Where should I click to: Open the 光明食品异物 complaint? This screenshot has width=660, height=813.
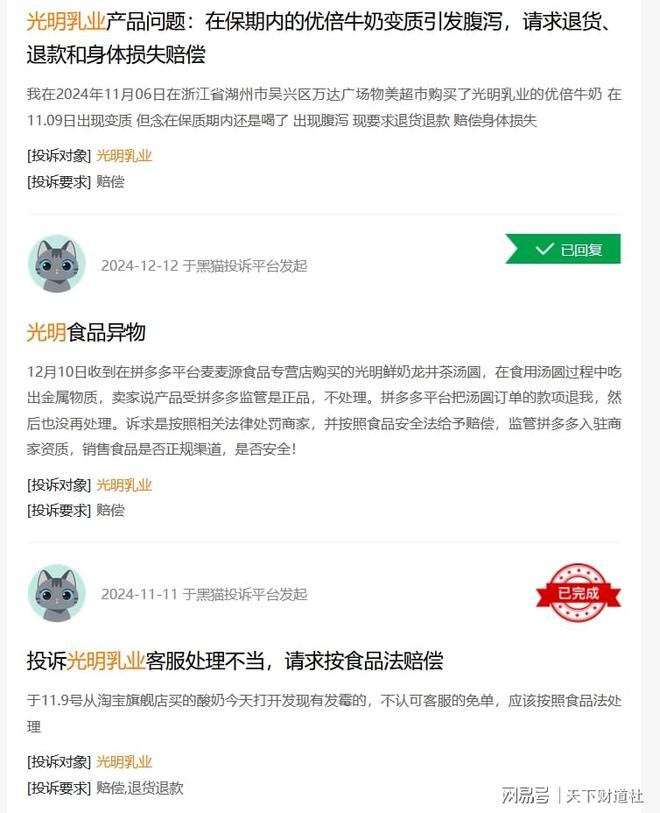coord(86,332)
